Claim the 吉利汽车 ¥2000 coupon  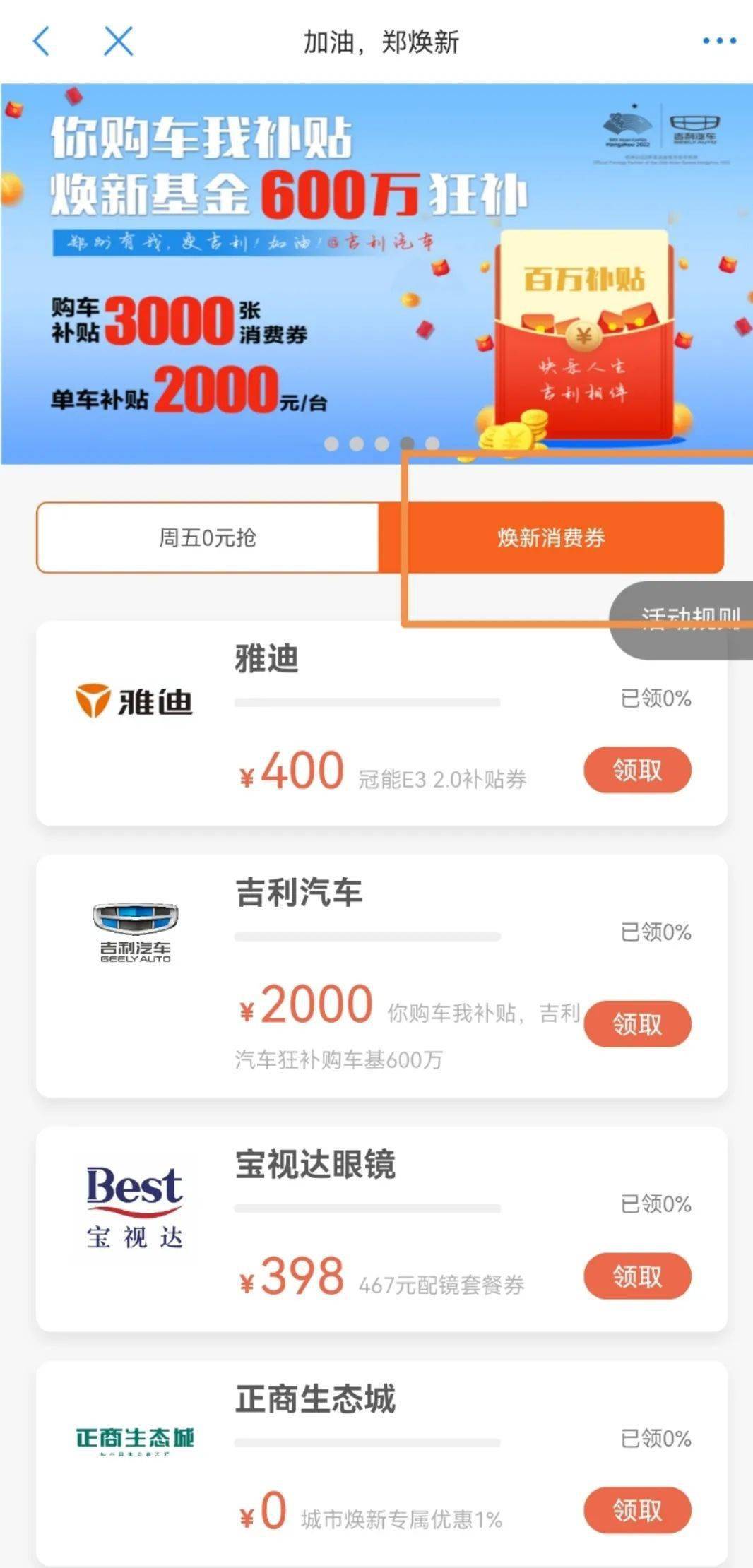(637, 1023)
